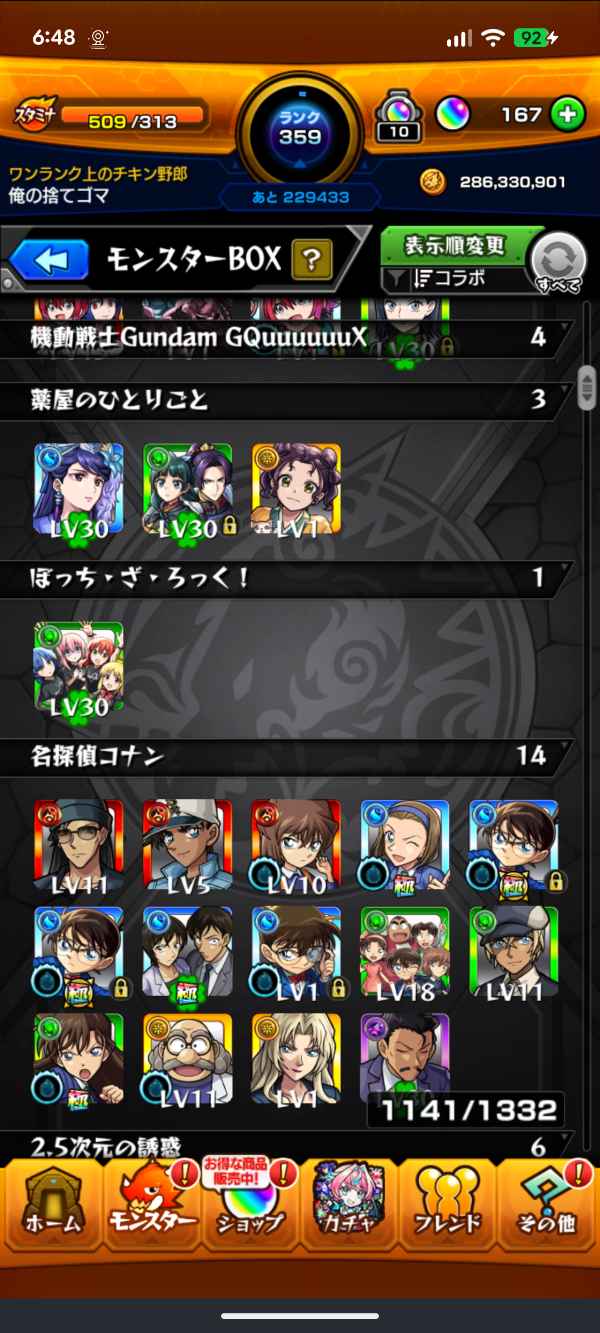Collapse the 名探偵コナン section header
600x1333 pixels.
[288, 756]
